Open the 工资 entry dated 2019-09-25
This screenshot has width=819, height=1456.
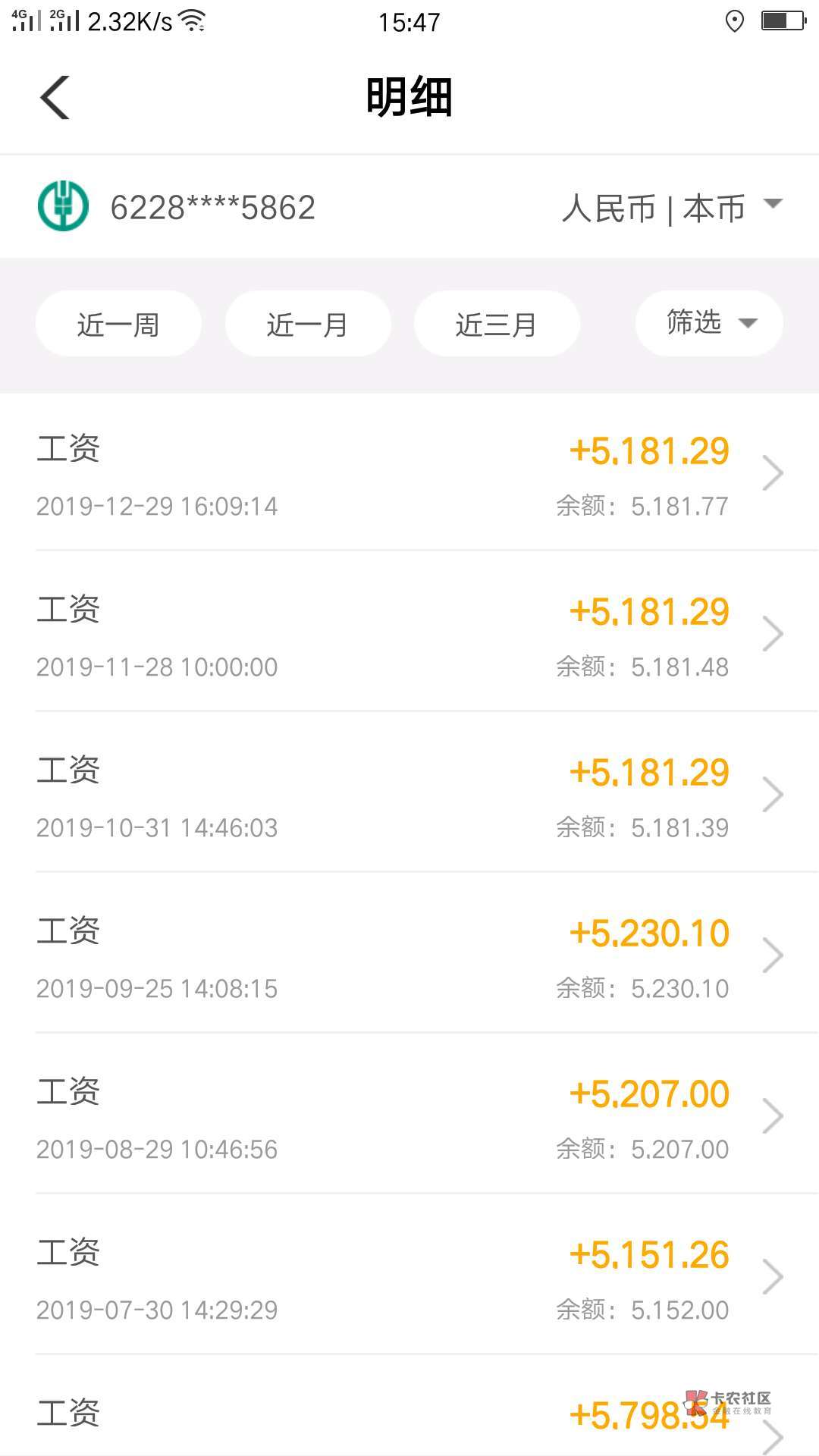point(409,953)
